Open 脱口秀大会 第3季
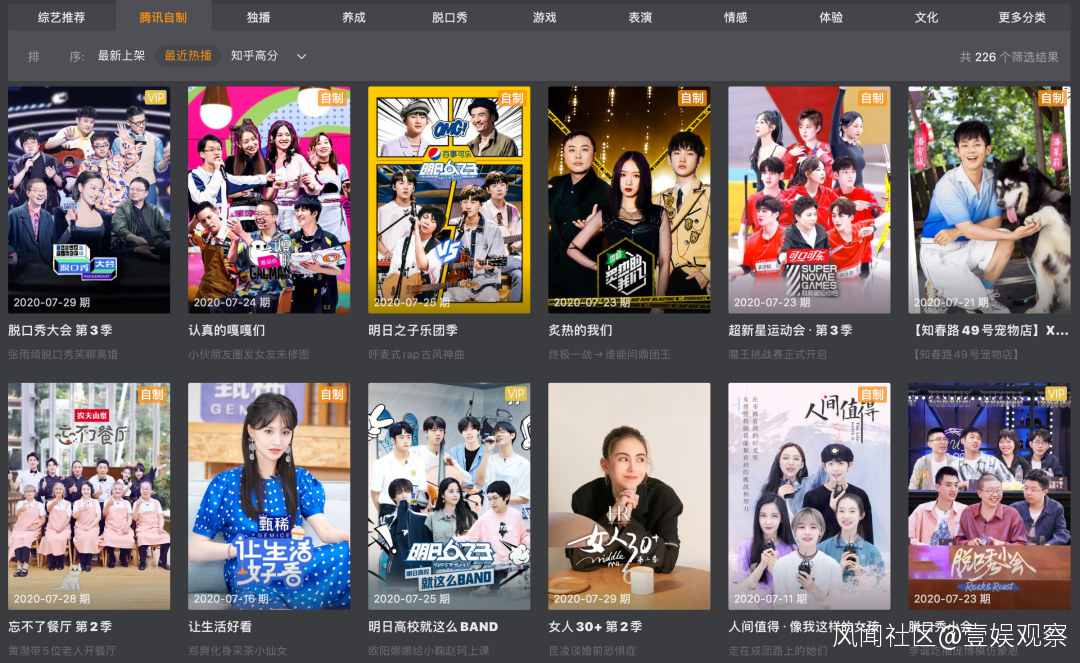Screen dimensions: 1080x663 coord(89,200)
